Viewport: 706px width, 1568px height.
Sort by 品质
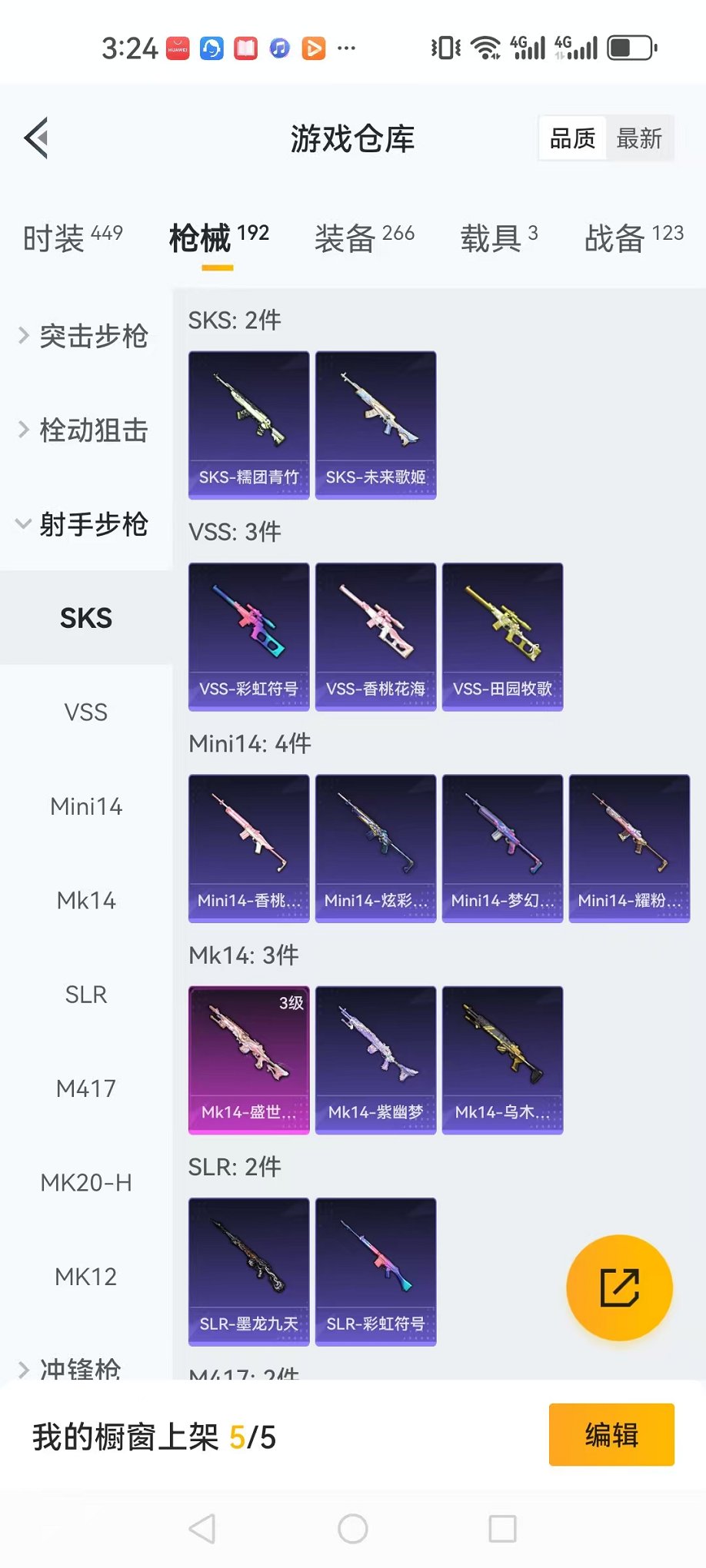(x=573, y=138)
